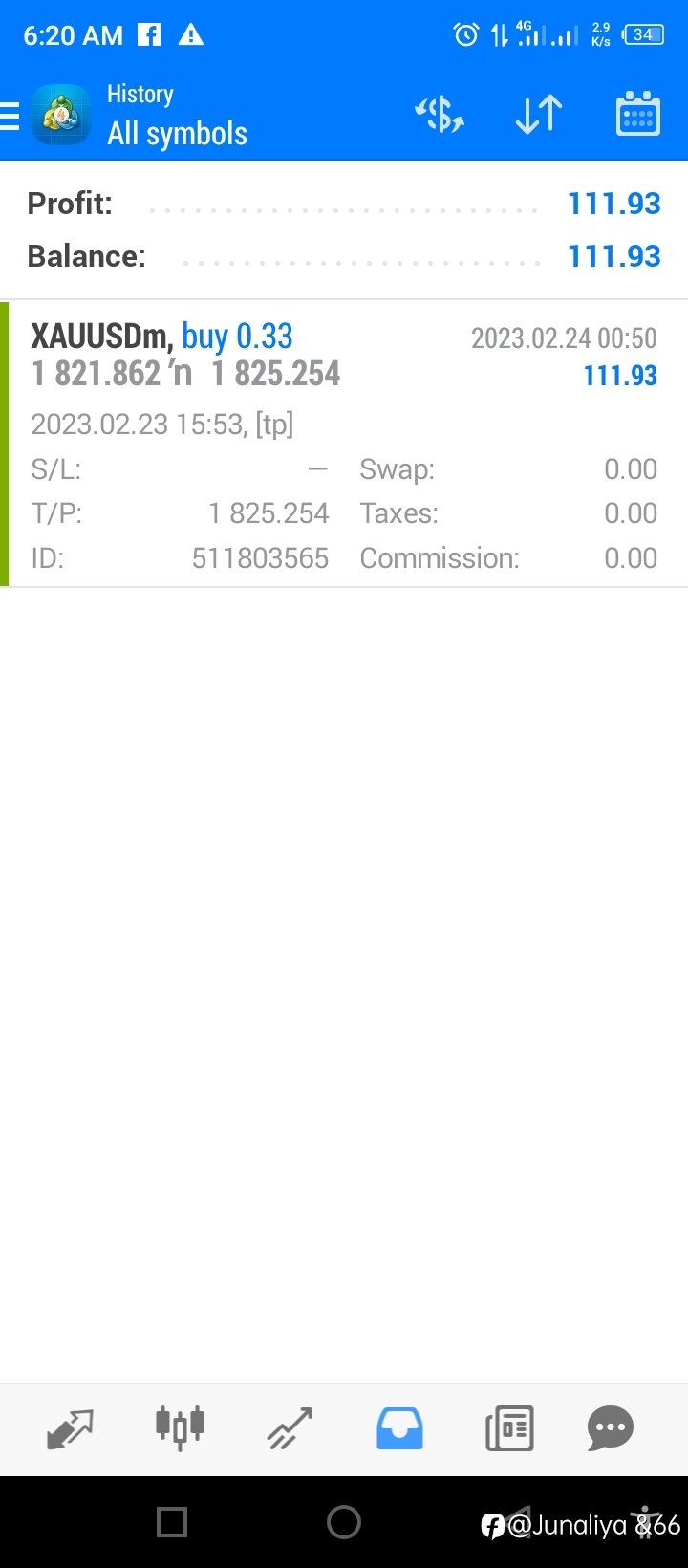Image resolution: width=688 pixels, height=1568 pixels.
Task: Open the calendar date range picker
Action: [638, 114]
